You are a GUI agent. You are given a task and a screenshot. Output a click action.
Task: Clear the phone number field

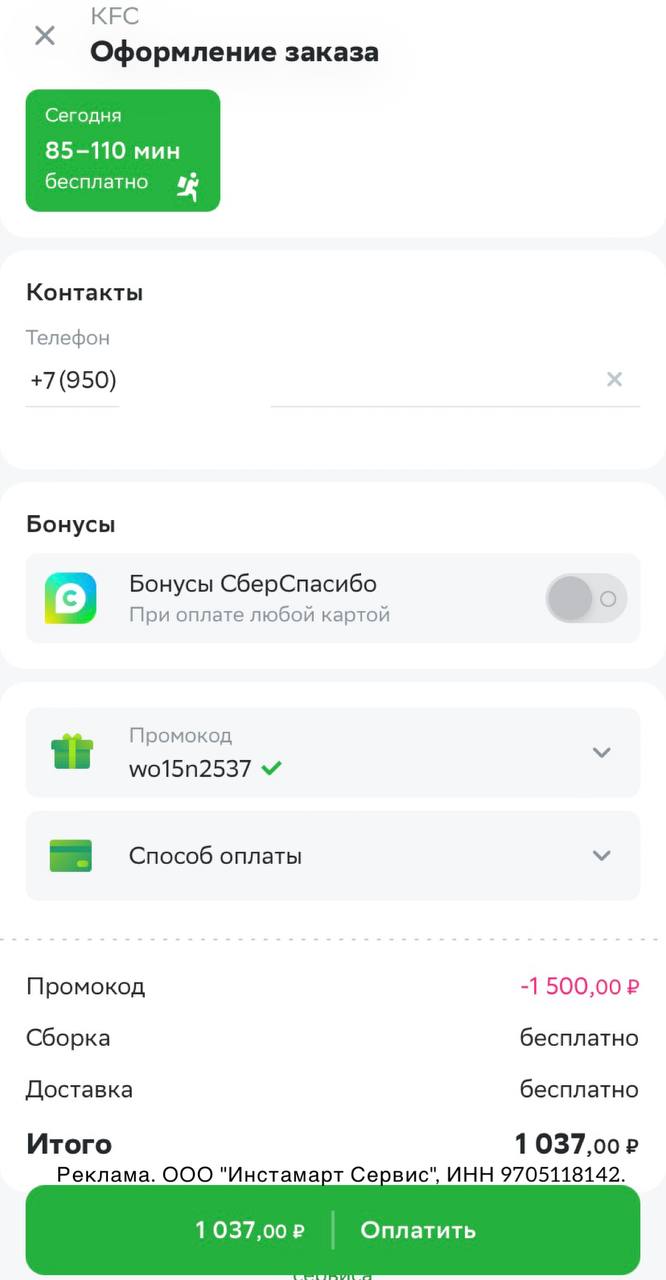[x=614, y=379]
